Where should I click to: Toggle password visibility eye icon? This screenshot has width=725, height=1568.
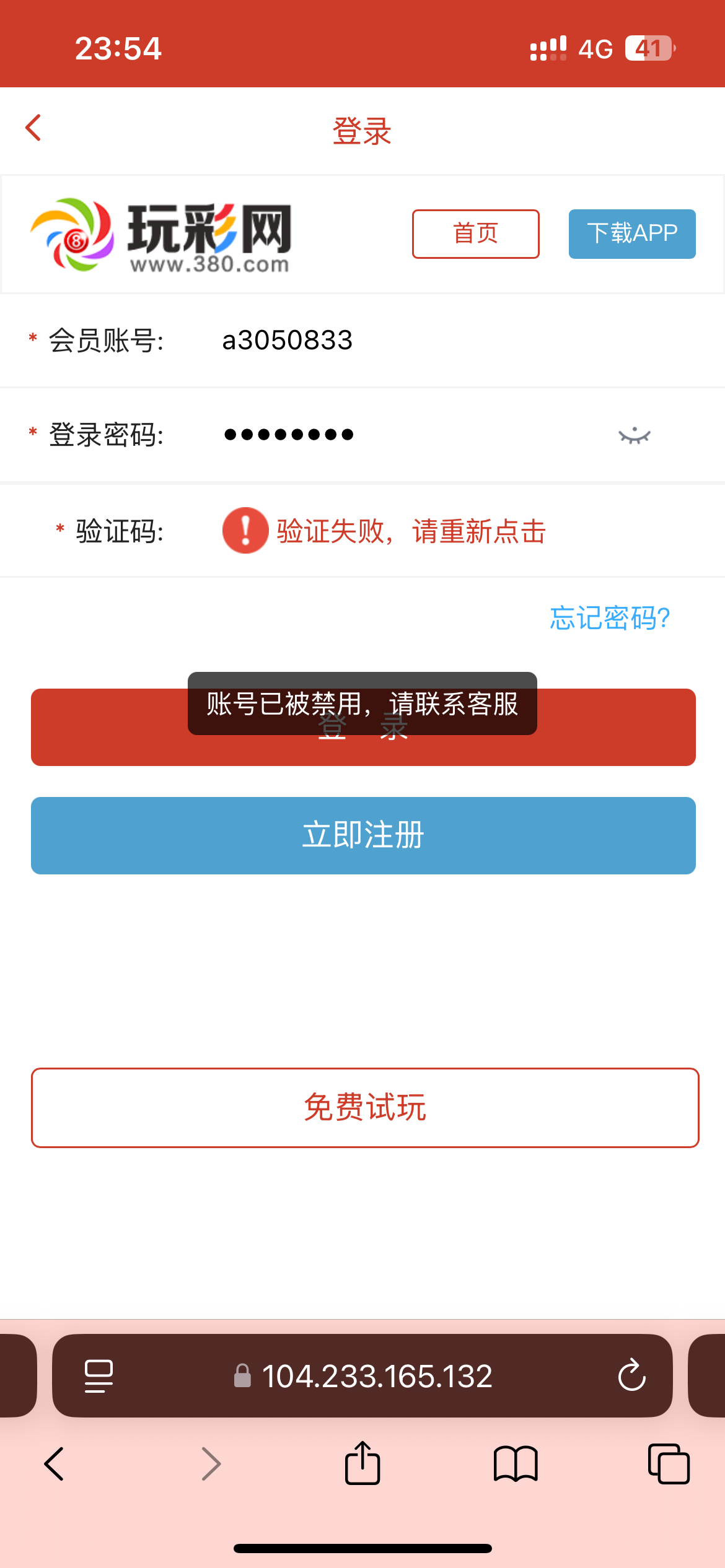pos(634,436)
